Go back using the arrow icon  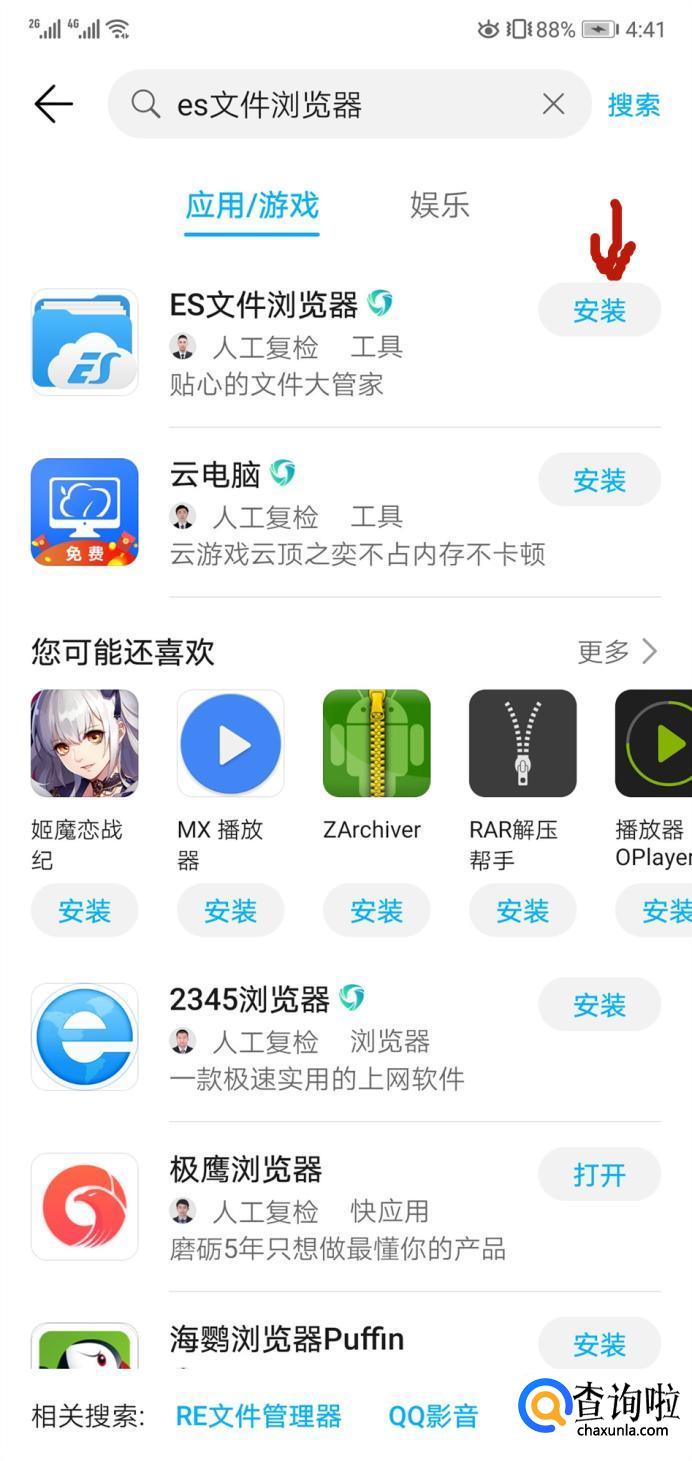coord(53,104)
